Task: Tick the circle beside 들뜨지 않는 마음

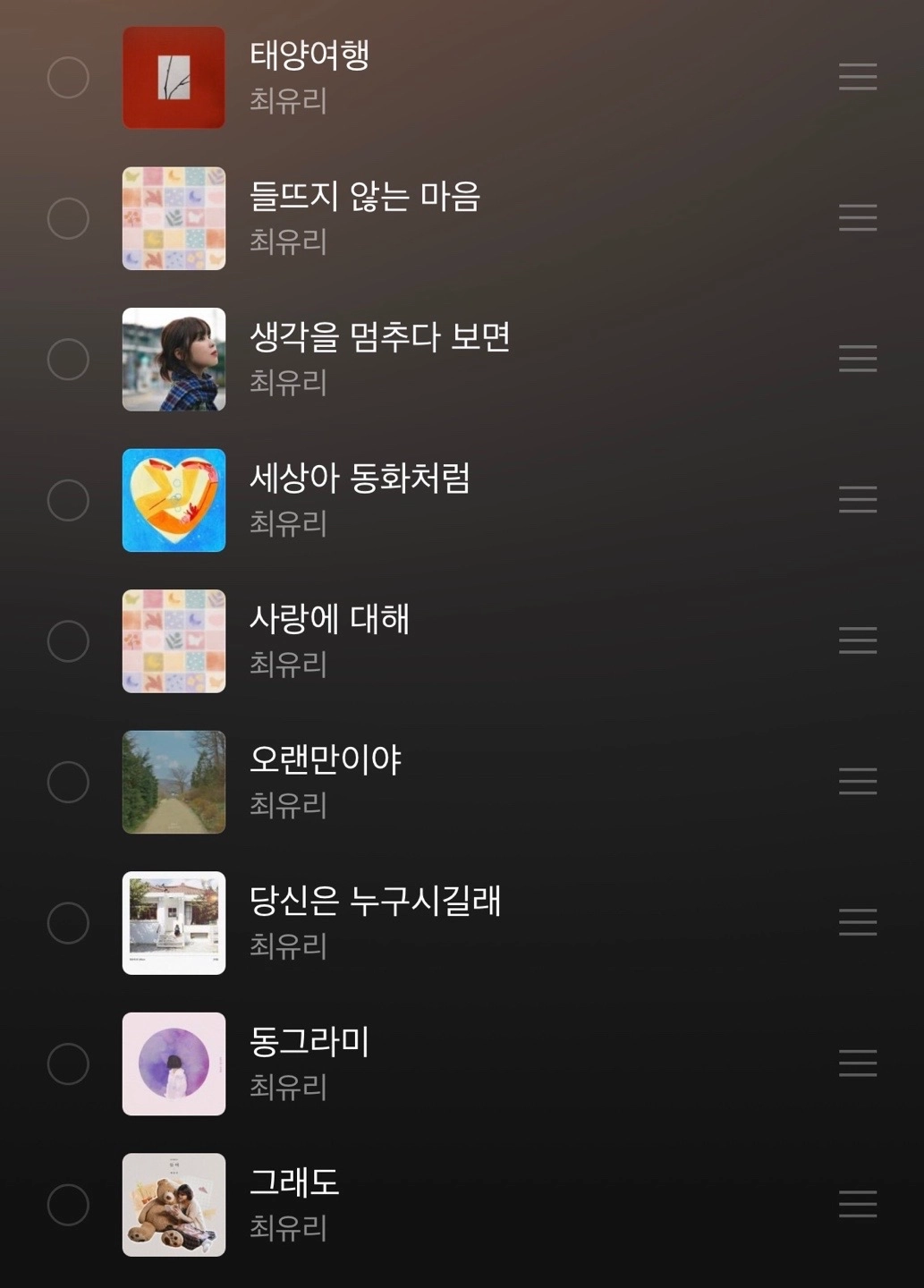Action: 68,218
